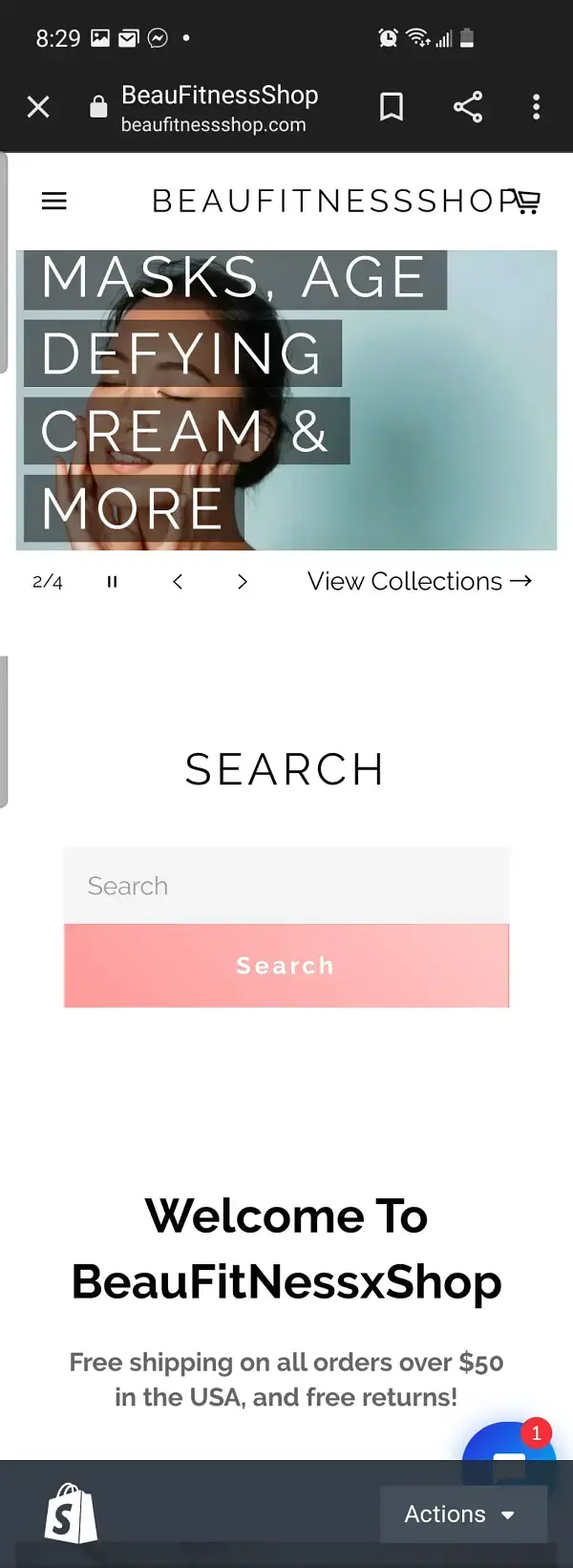Open the hamburger navigation menu
The height and width of the screenshot is (1568, 573).
pos(54,201)
